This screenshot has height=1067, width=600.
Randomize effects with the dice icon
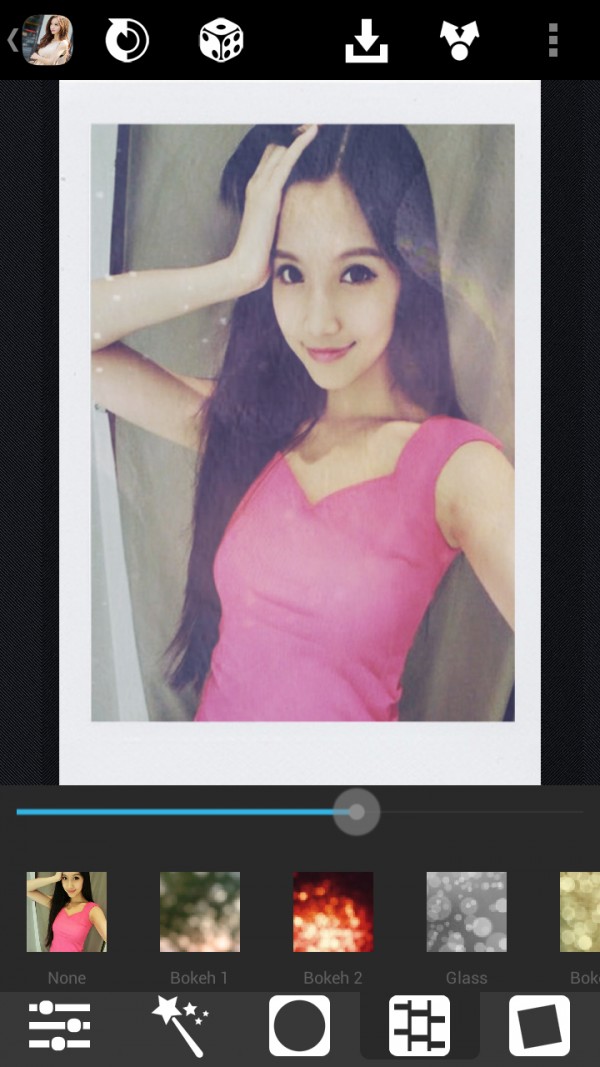click(x=221, y=40)
